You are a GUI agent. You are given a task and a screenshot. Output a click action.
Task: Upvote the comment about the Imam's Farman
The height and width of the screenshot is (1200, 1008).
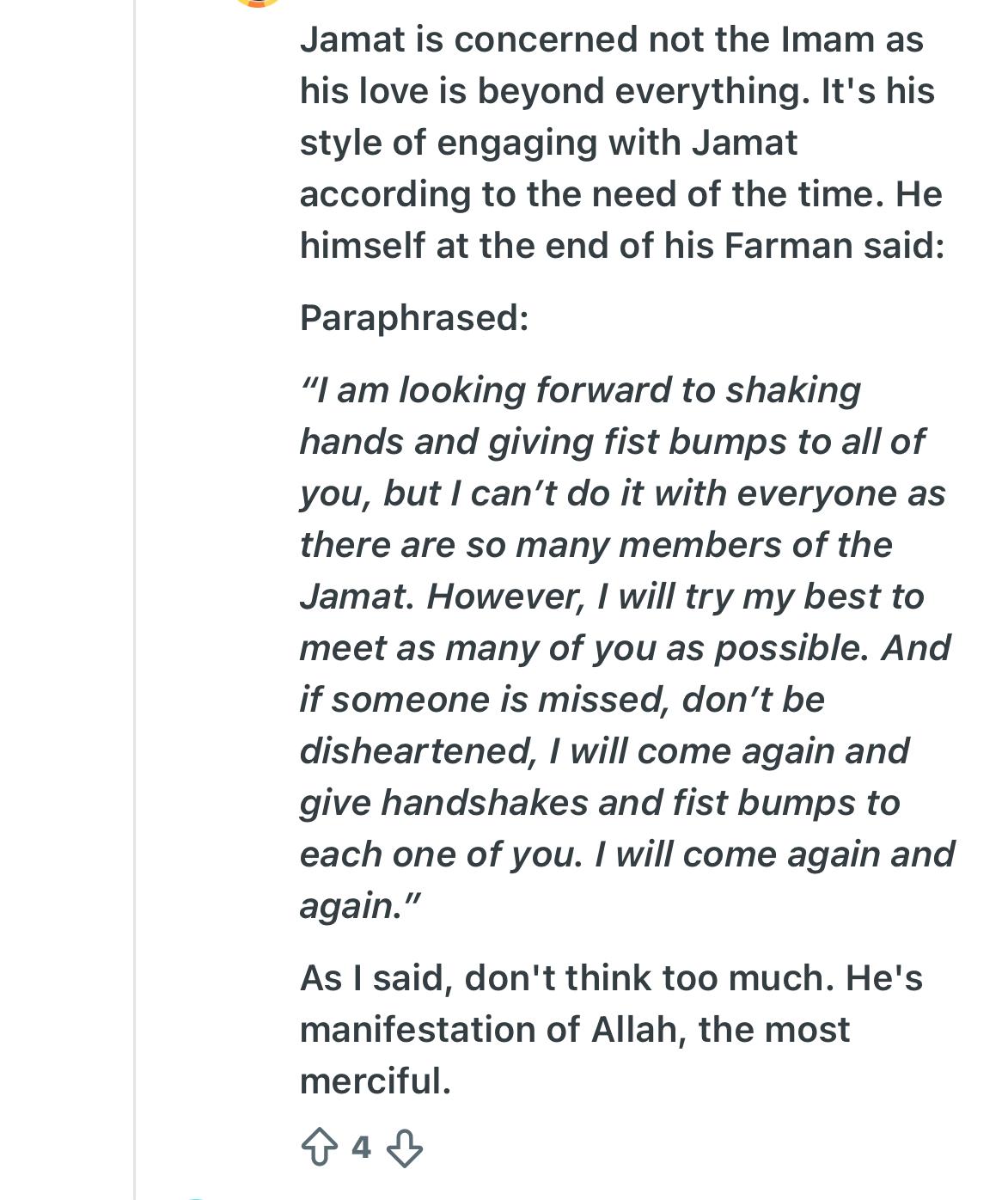click(320, 1147)
